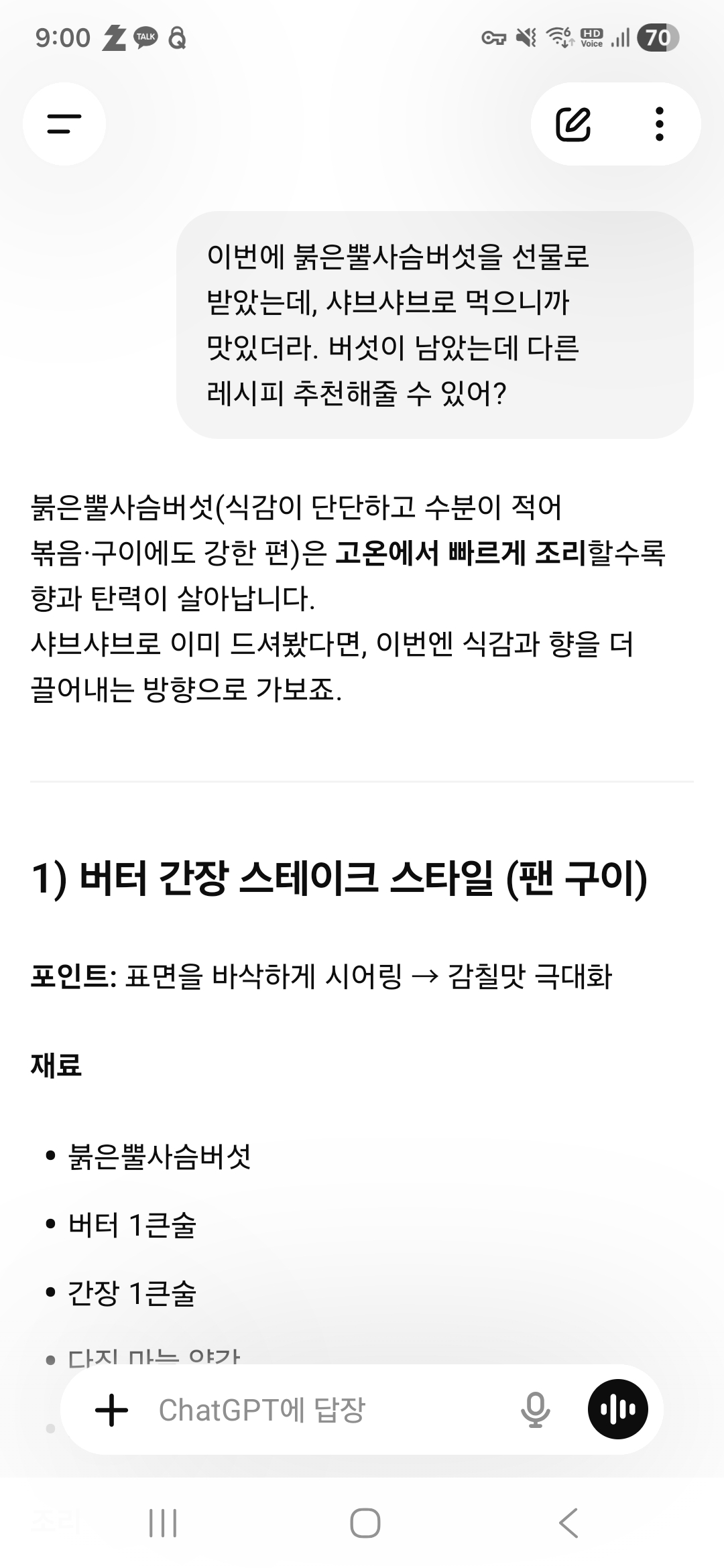Start voice dictation with the microphone
This screenshot has height=1568, width=724.
click(x=535, y=1410)
